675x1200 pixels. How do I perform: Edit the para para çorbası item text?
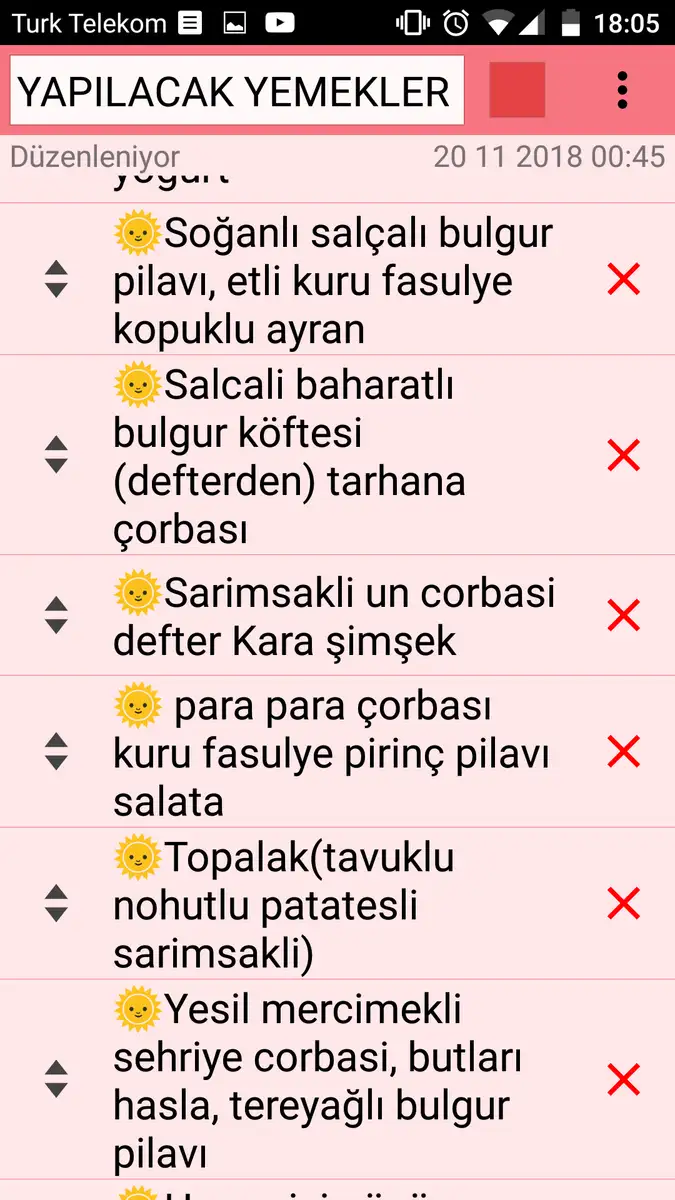[x=330, y=754]
